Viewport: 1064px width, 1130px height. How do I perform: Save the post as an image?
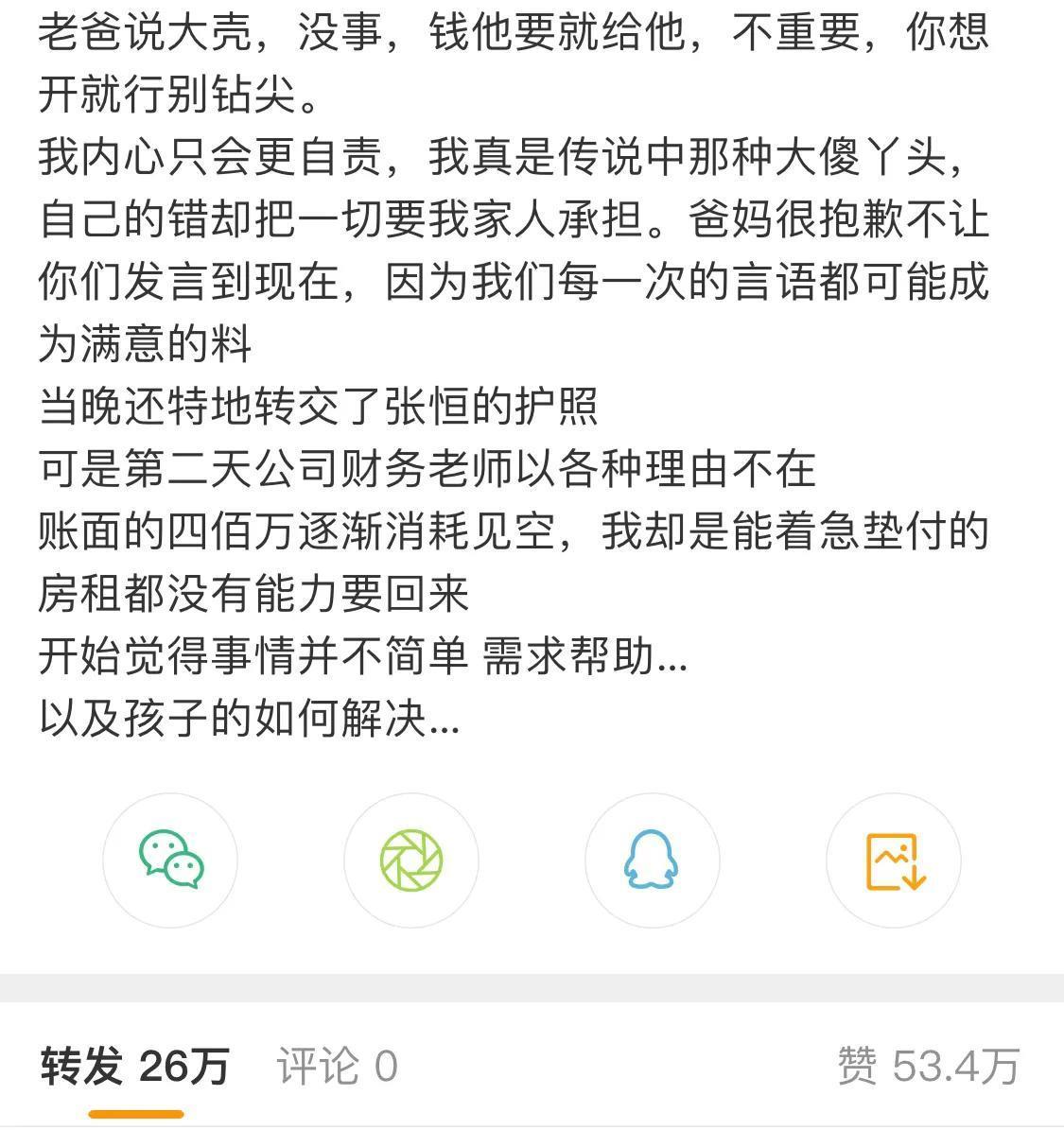click(x=894, y=860)
